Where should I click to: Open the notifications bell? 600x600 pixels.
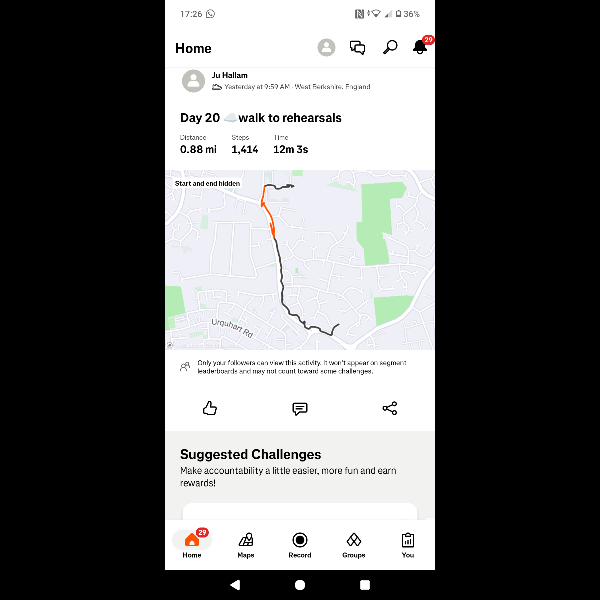coord(420,47)
